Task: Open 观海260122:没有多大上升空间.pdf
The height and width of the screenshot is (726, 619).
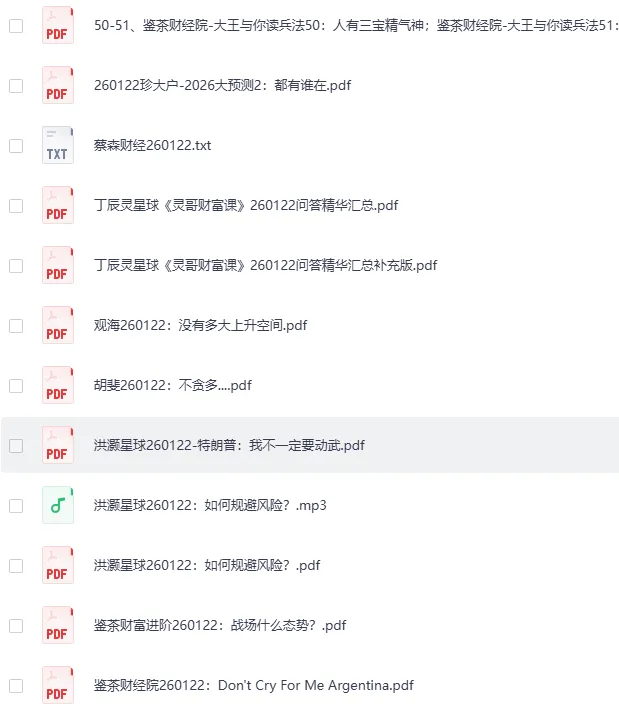Action: [200, 326]
